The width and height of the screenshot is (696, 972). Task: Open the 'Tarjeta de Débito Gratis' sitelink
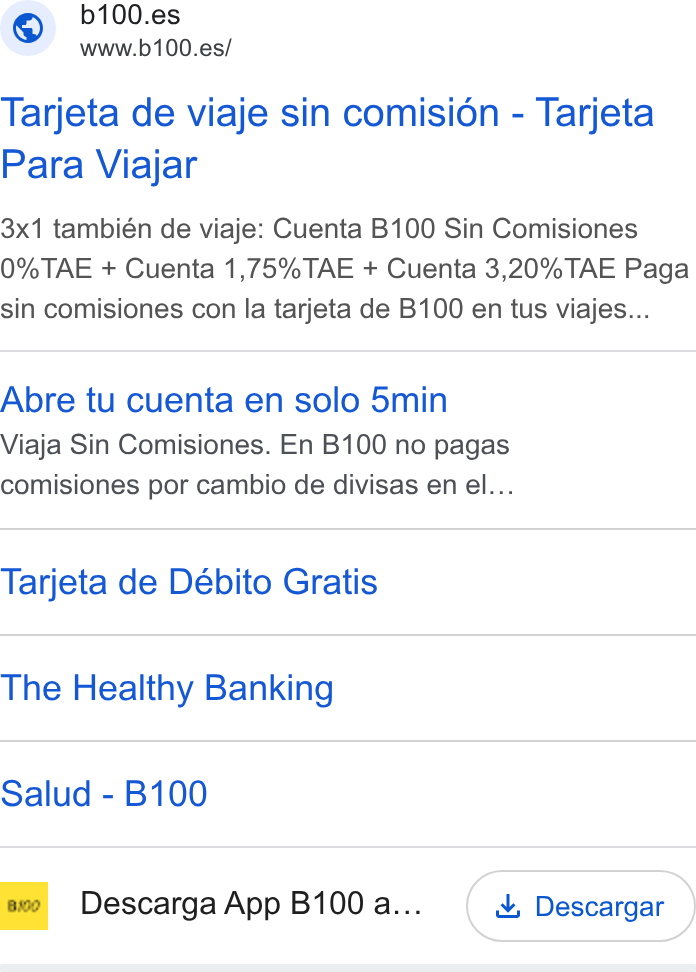pos(189,582)
